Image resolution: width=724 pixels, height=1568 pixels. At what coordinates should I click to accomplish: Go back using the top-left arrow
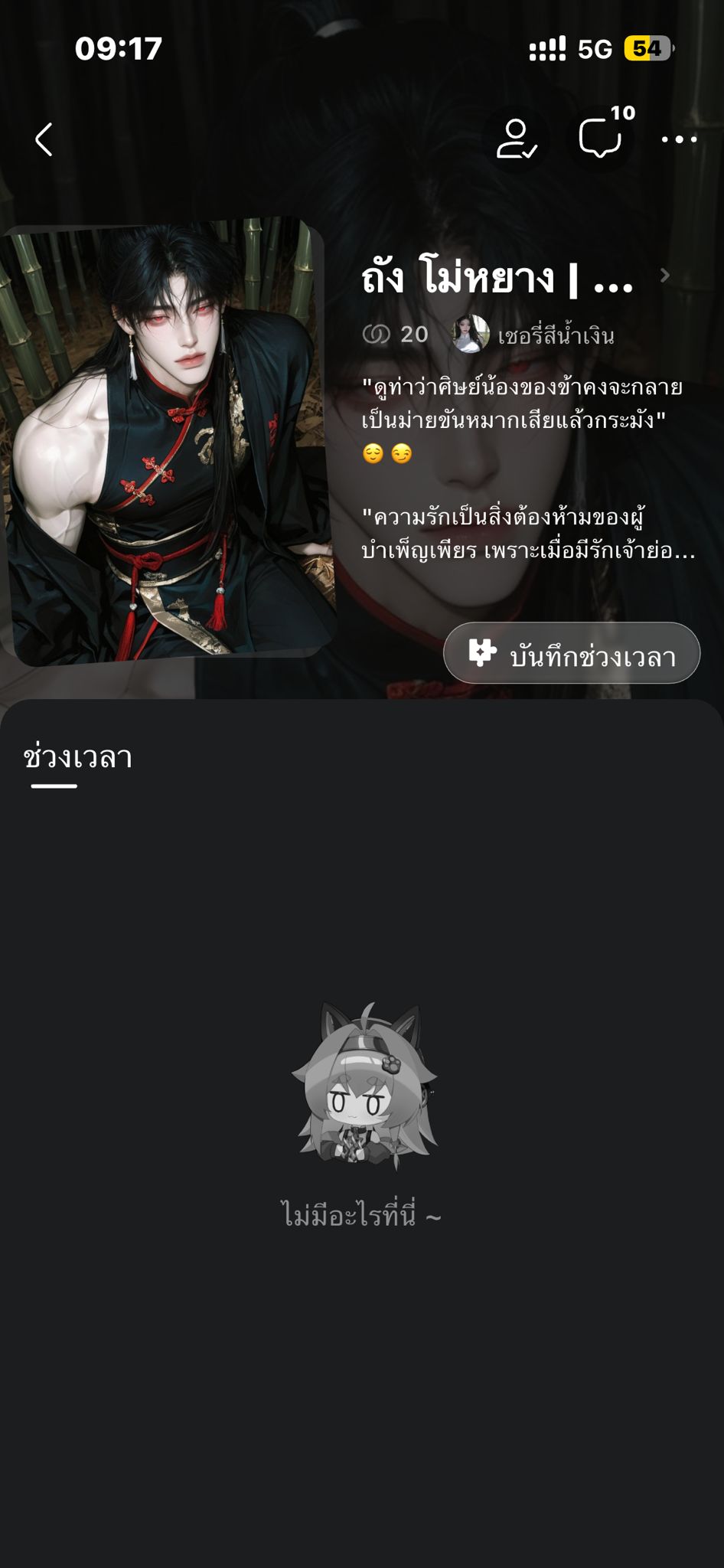pos(44,139)
